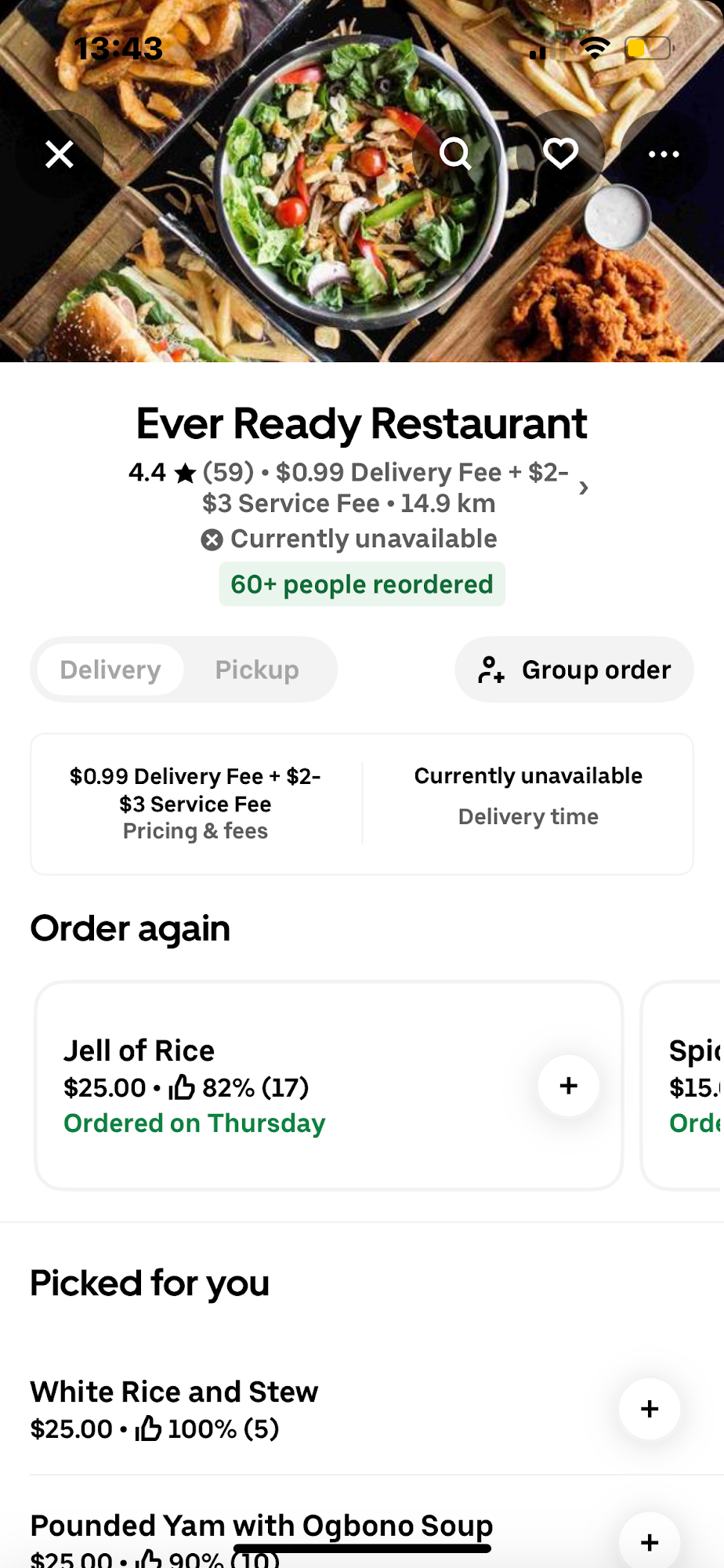724x1568 pixels.
Task: Add Jell of Rice to cart
Action: pyautogui.click(x=569, y=1086)
